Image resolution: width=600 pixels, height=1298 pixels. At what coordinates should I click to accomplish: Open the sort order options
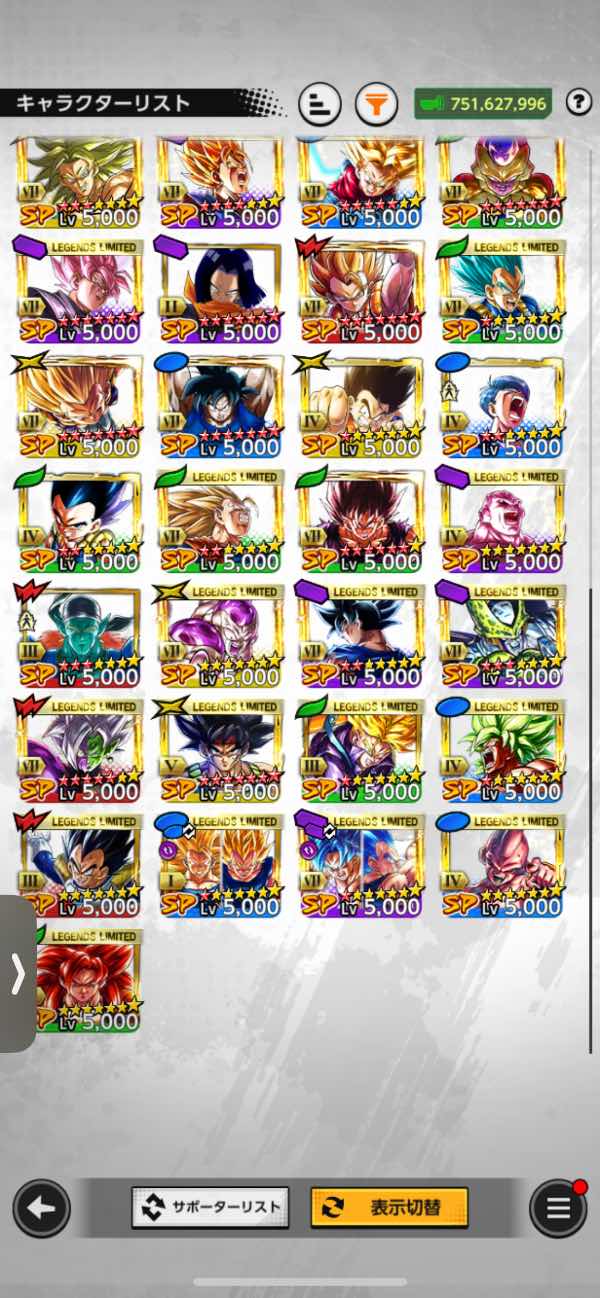click(320, 103)
